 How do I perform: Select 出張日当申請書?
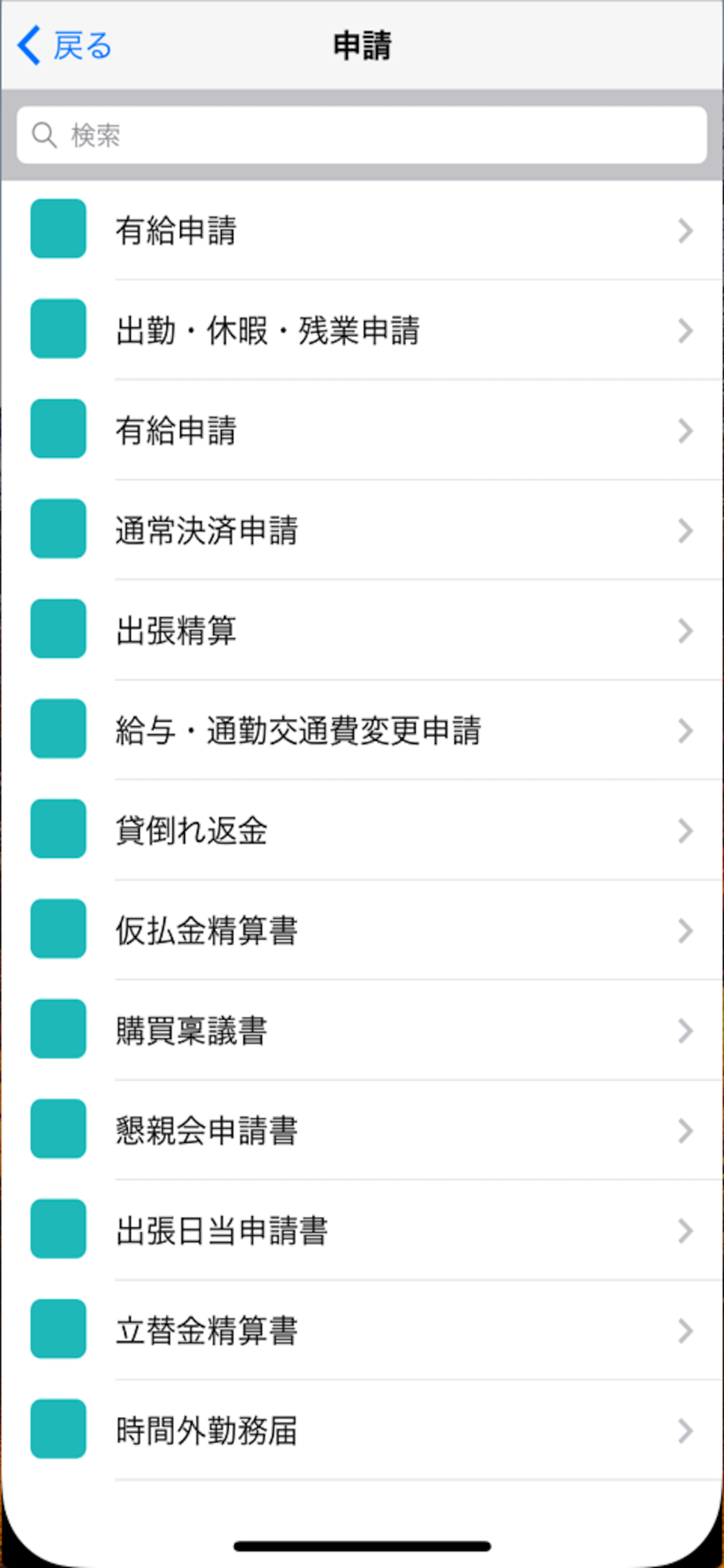[x=362, y=1229]
